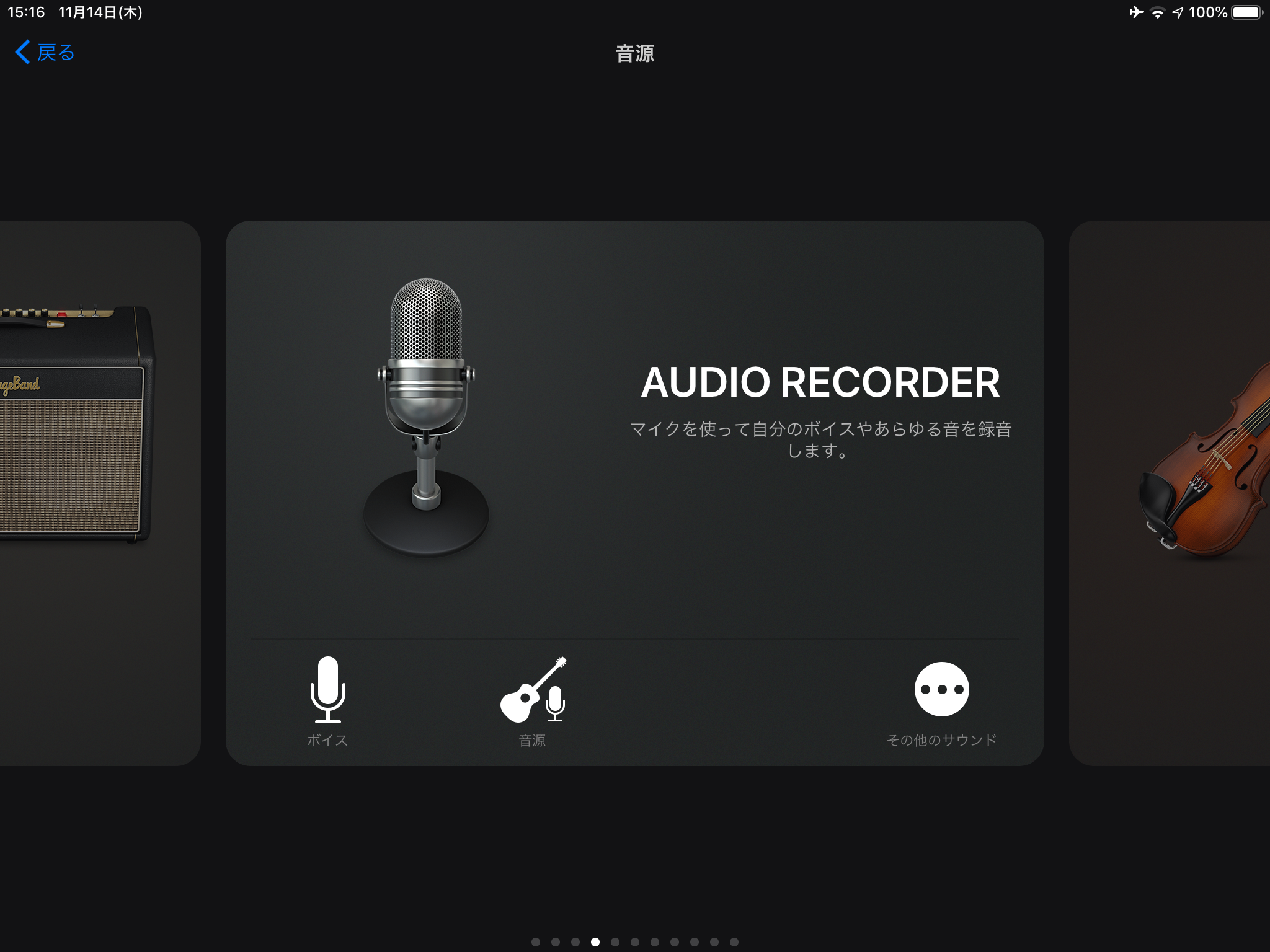Go back with the 戻る button
Image resolution: width=1270 pixels, height=952 pixels.
pyautogui.click(x=45, y=53)
